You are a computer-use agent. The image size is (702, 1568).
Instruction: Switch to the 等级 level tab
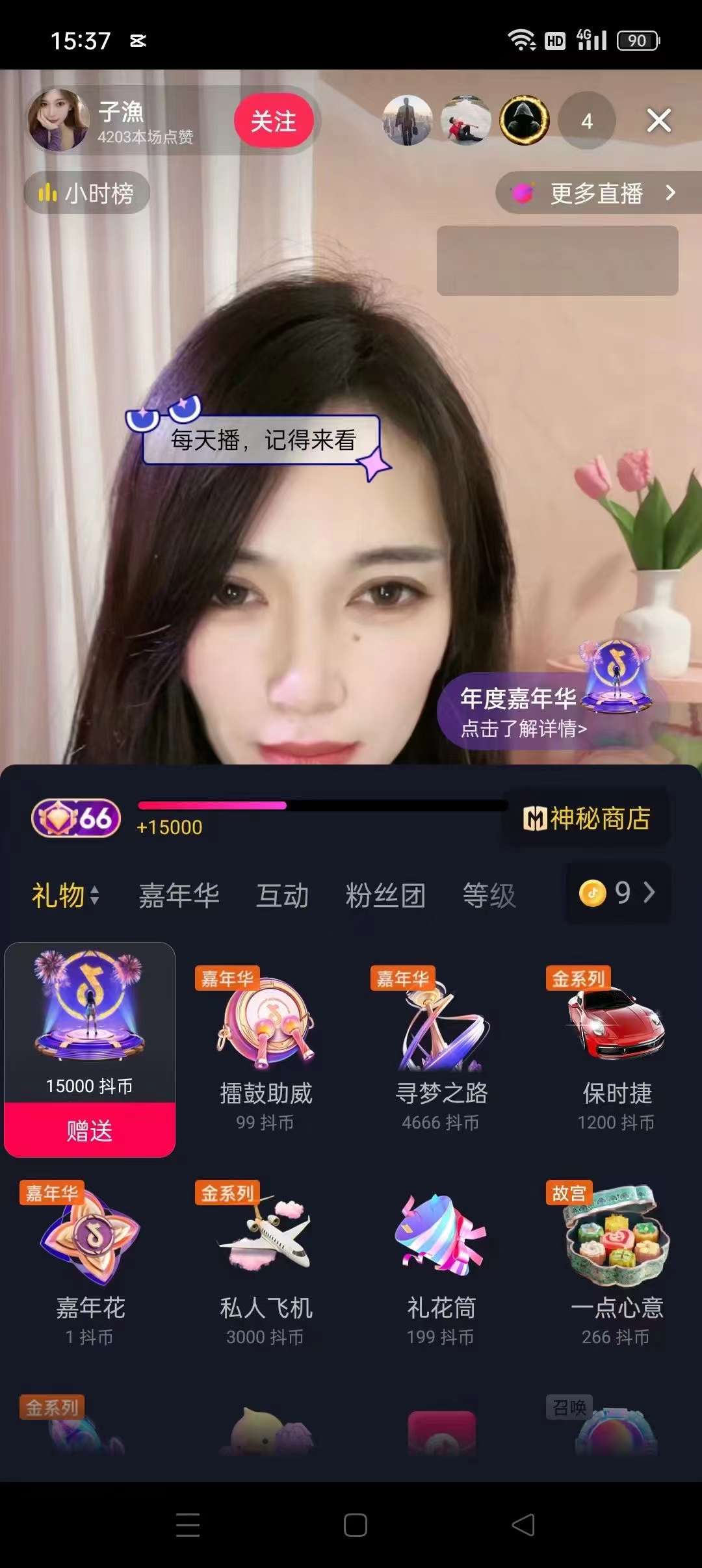(x=489, y=895)
